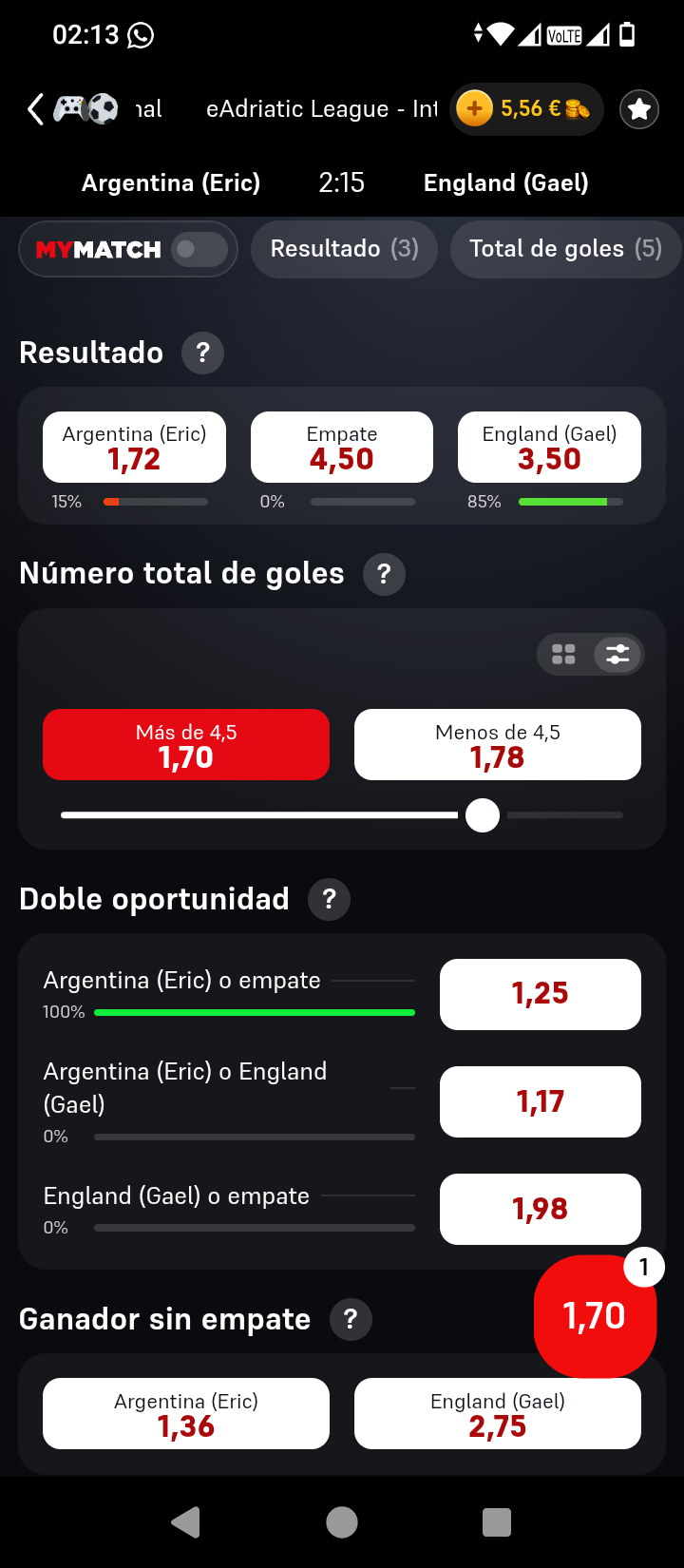Show help for the Resultado market
684x1568 pixels.
[202, 353]
